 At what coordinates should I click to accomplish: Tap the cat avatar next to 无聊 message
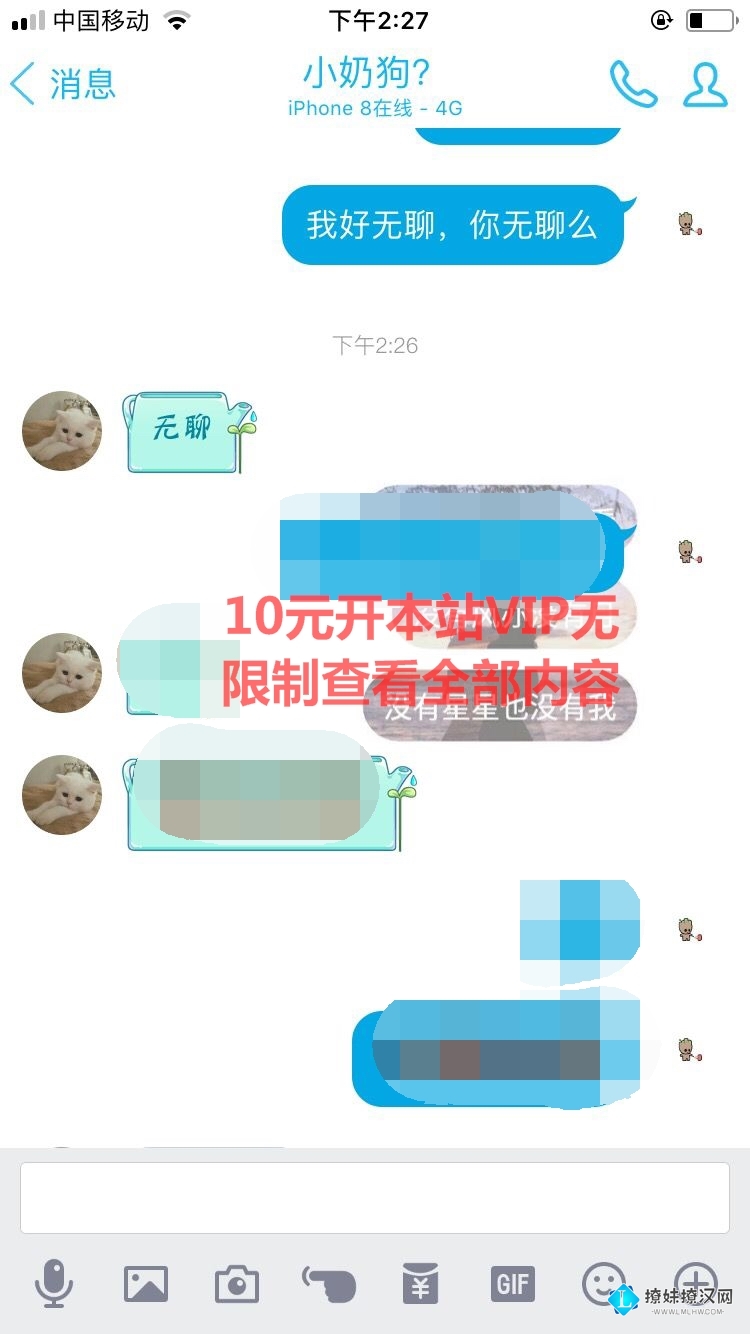pyautogui.click(x=62, y=431)
